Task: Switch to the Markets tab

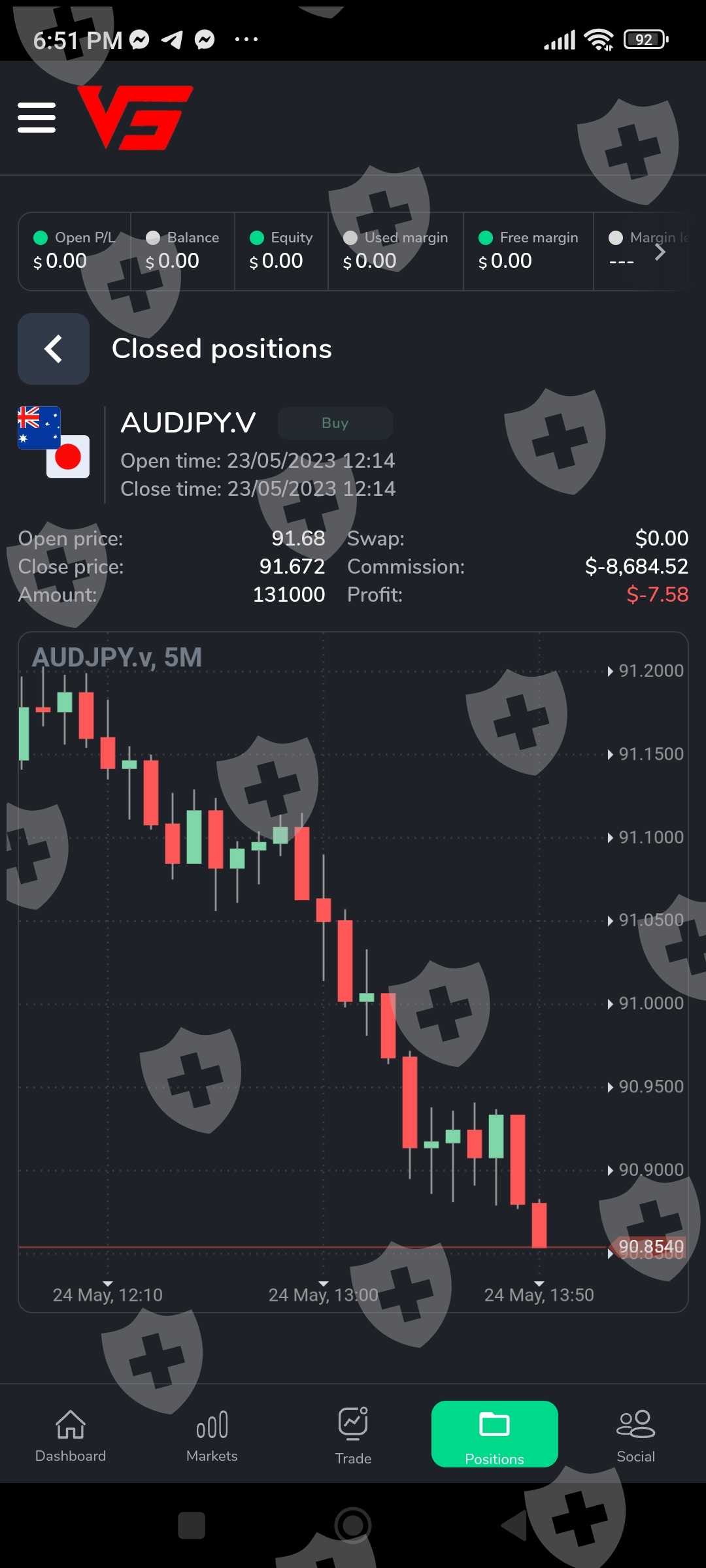Action: click(x=212, y=1435)
